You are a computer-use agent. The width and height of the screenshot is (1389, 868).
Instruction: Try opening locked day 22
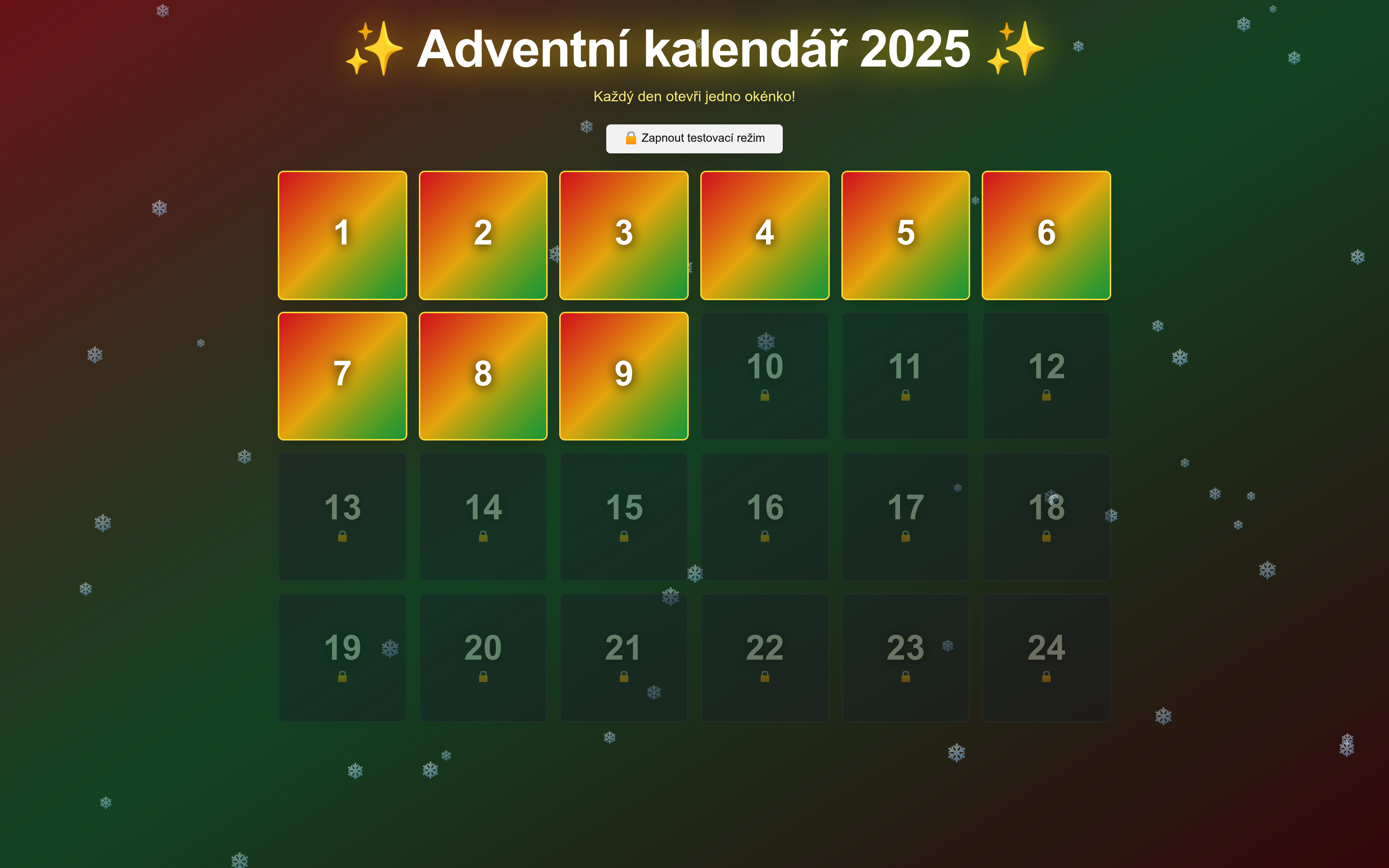coord(765,657)
